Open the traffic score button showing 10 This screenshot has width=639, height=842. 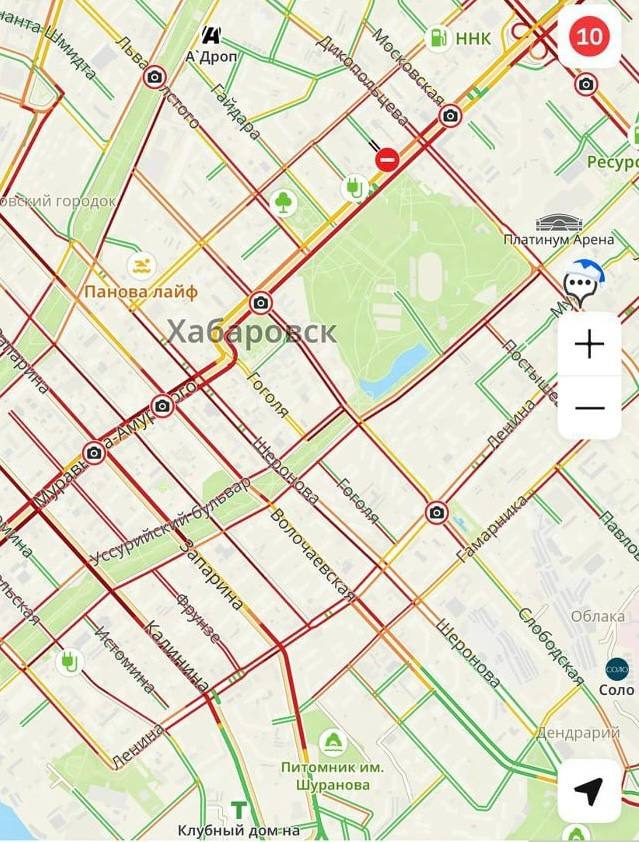pyautogui.click(x=589, y=36)
